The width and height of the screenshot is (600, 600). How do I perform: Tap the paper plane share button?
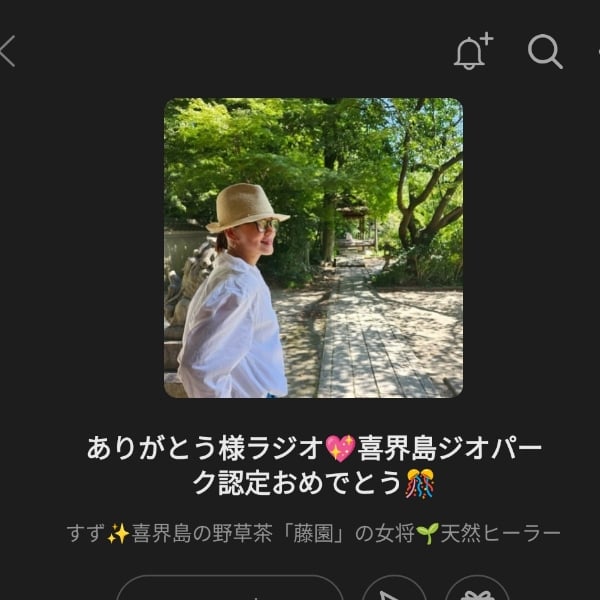pyautogui.click(x=394, y=590)
